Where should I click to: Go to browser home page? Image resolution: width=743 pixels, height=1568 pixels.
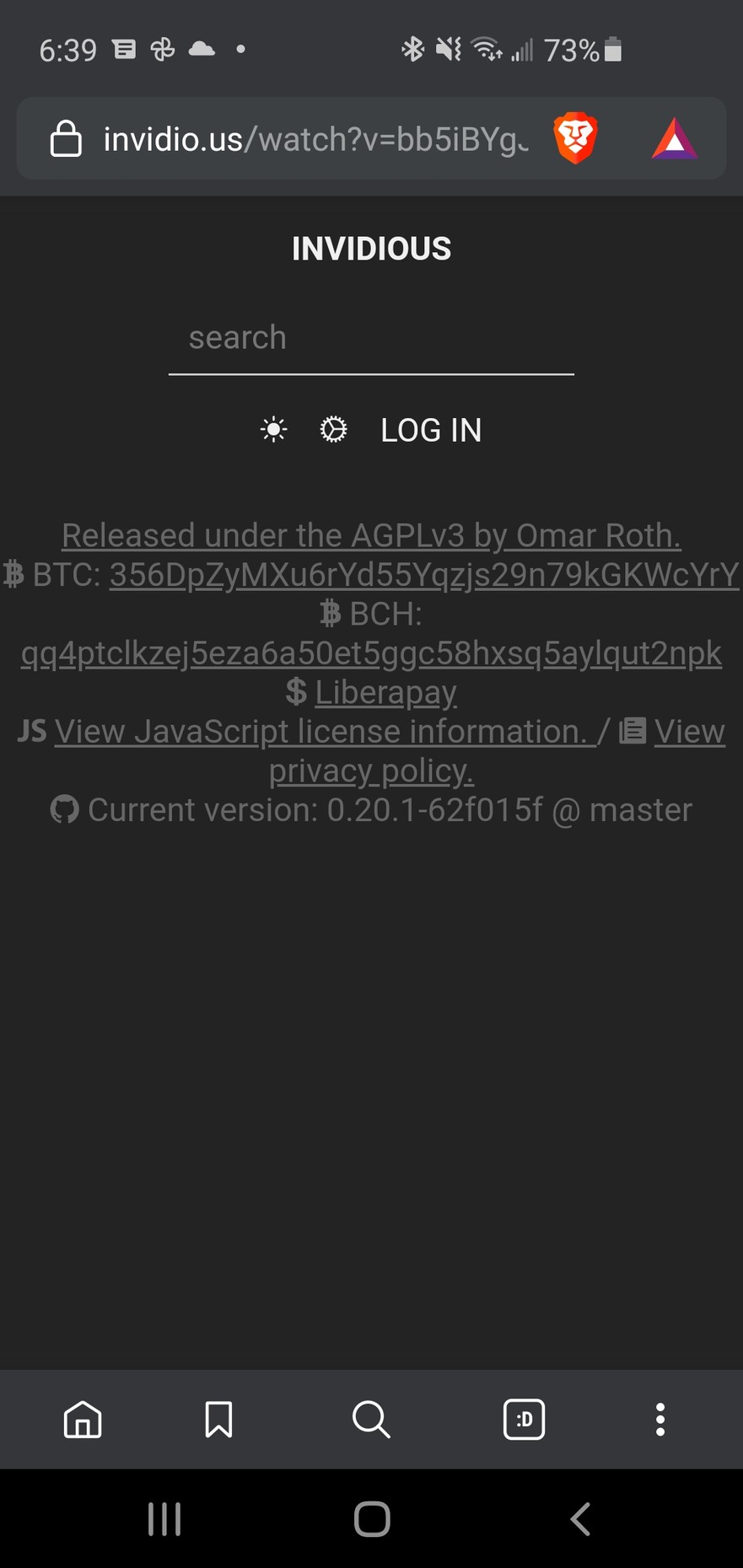(x=83, y=1420)
